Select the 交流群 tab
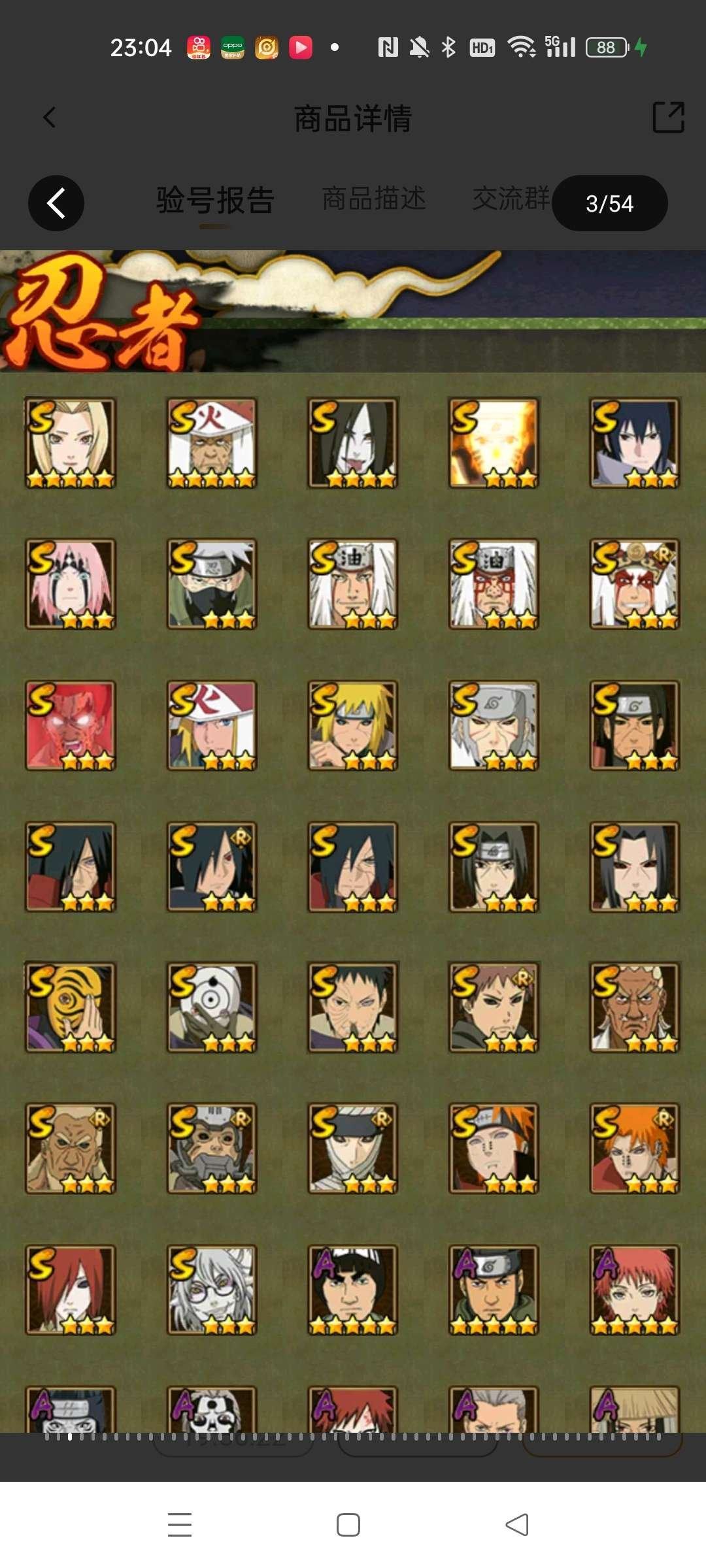Screen dimensions: 706x1568 [511, 199]
